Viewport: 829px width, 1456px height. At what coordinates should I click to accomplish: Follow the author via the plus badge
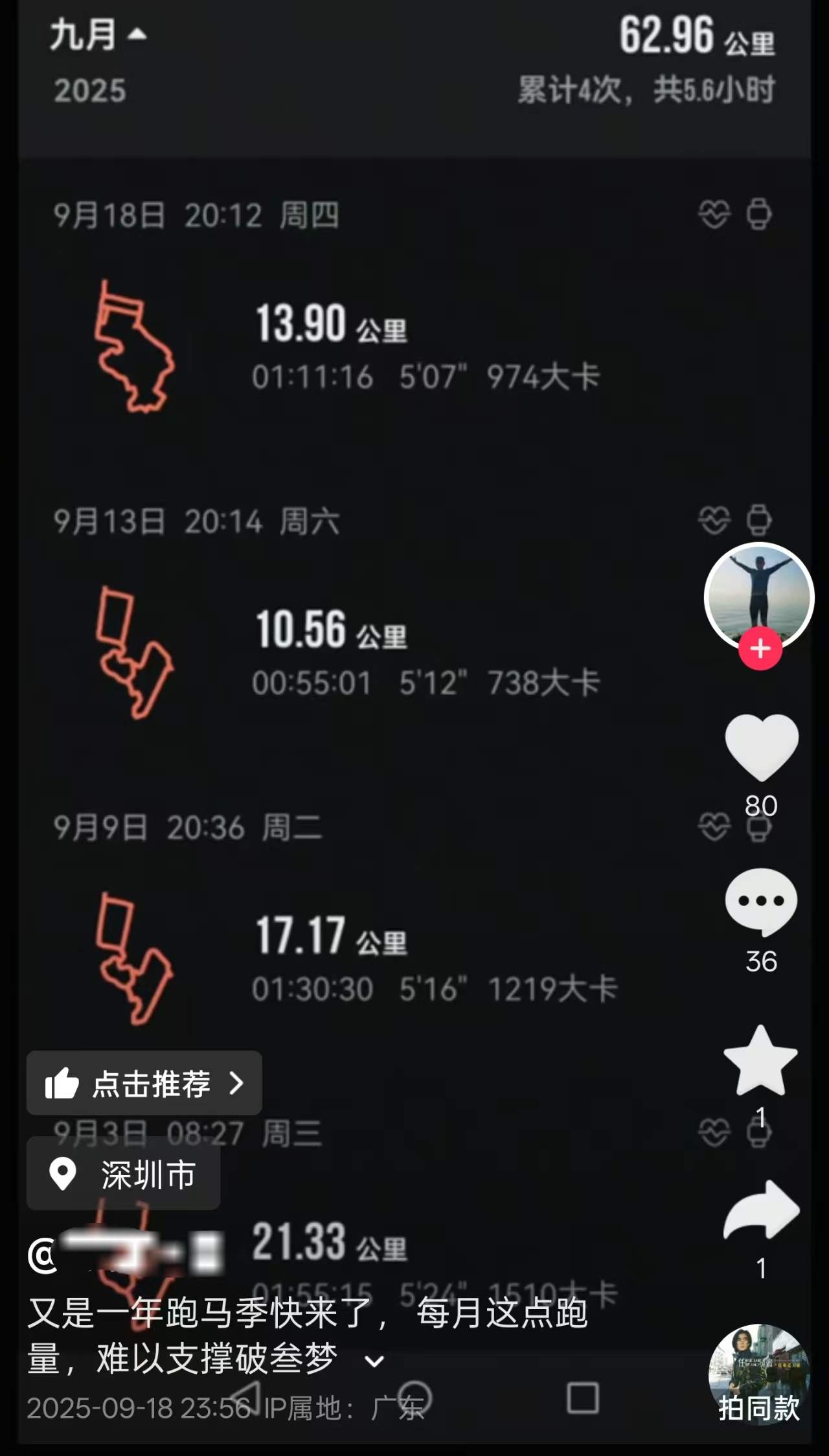[x=760, y=648]
